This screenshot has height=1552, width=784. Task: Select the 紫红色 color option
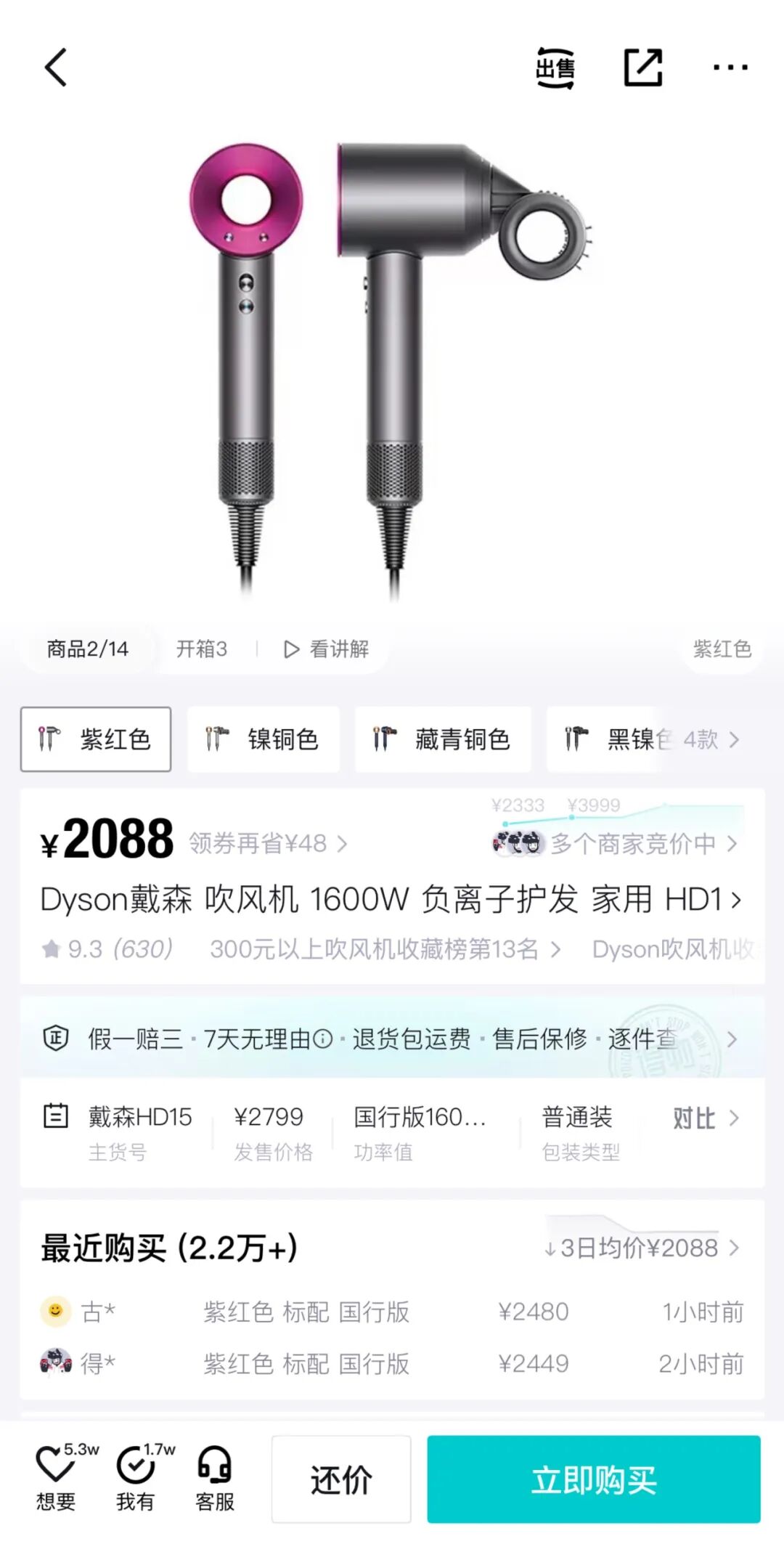(96, 739)
